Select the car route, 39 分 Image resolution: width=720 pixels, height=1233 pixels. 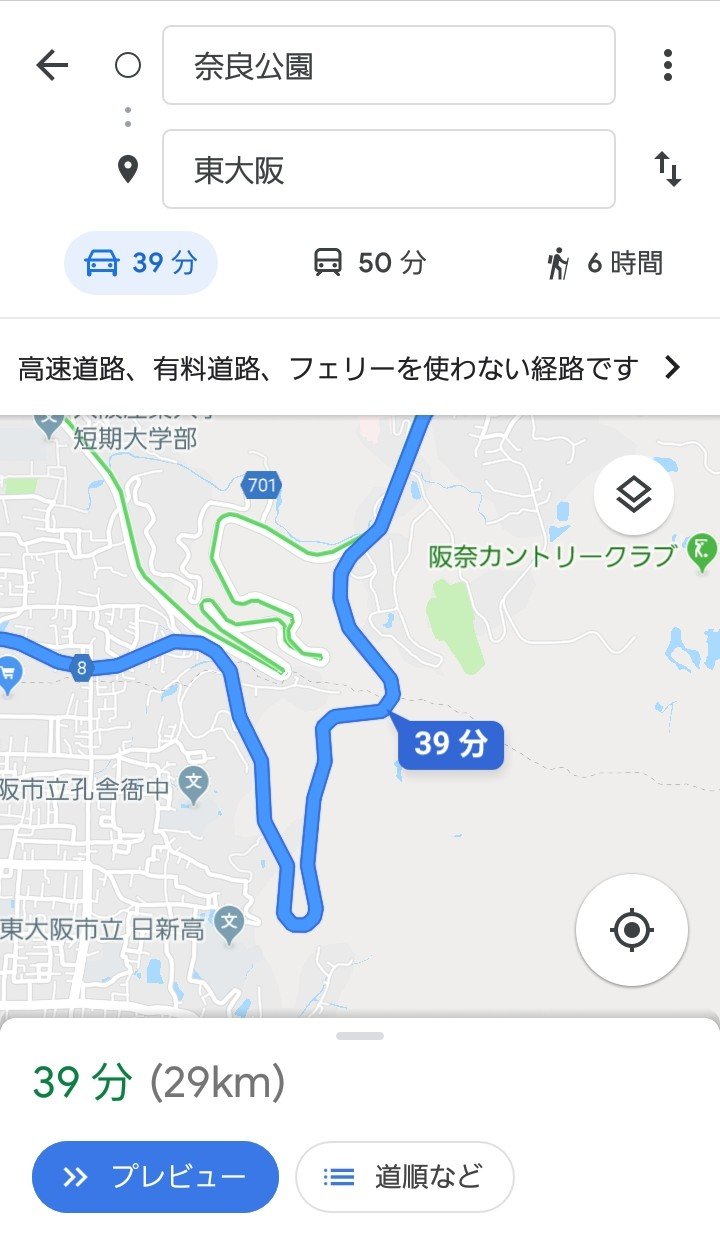pyautogui.click(x=141, y=263)
